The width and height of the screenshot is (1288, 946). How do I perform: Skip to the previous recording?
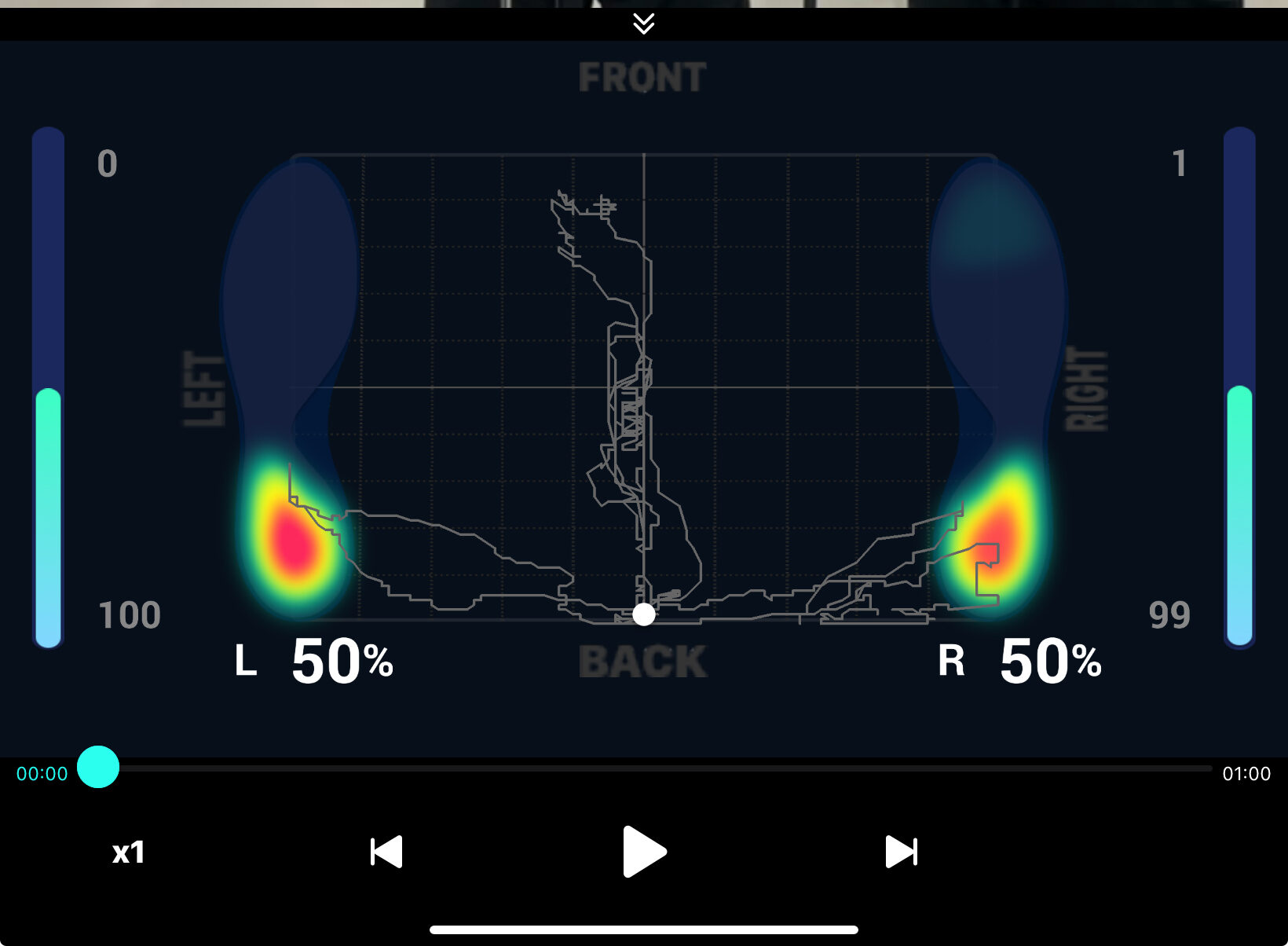[386, 852]
